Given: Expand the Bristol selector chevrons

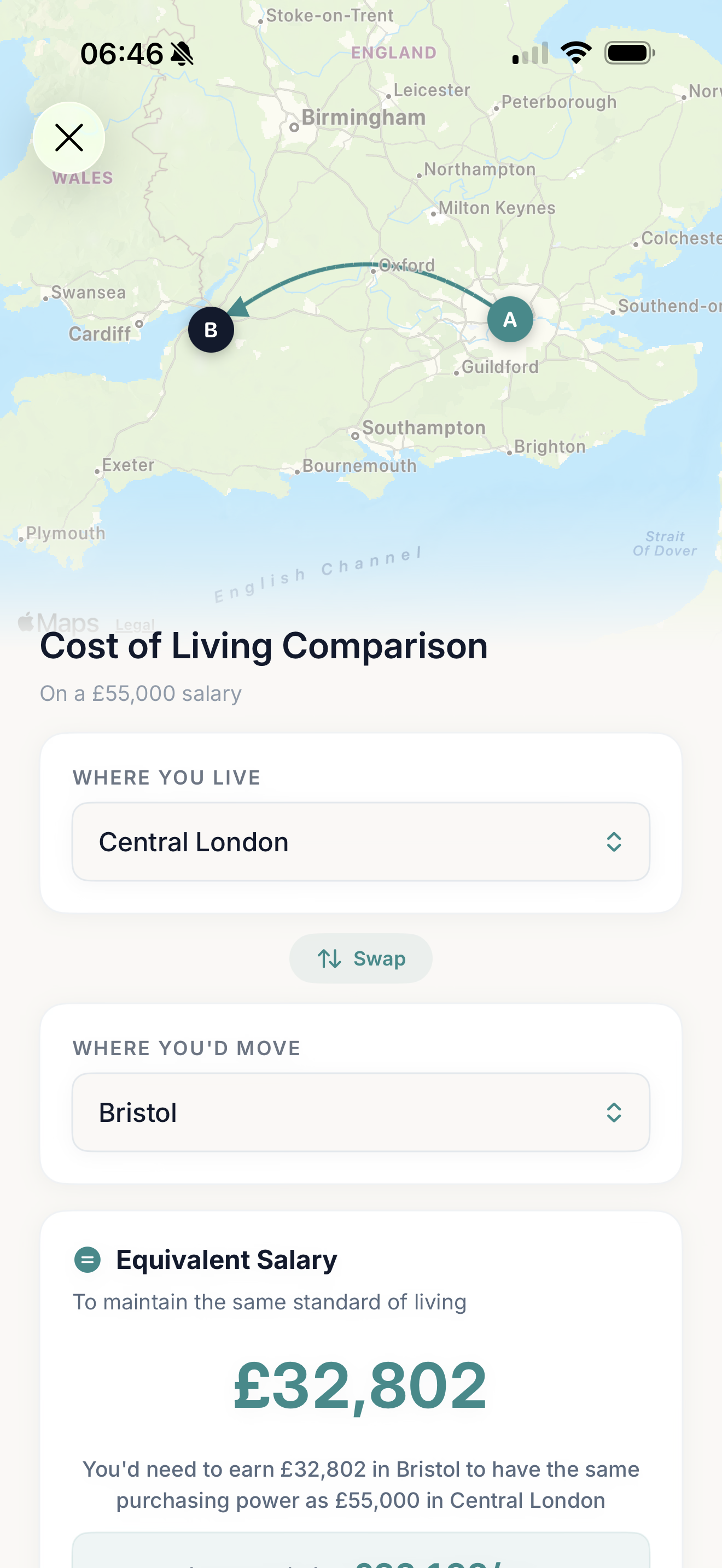Looking at the screenshot, I should point(614,1111).
